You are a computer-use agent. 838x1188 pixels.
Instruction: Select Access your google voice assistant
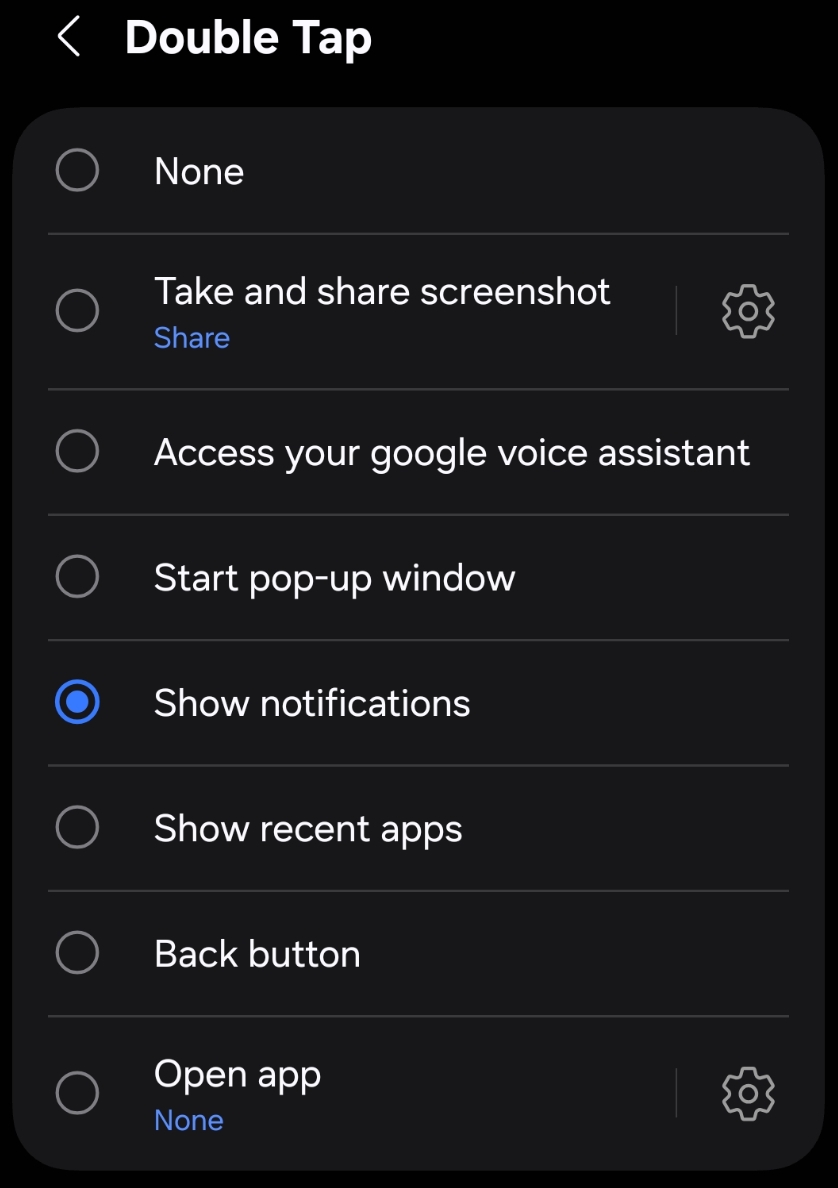pos(77,452)
